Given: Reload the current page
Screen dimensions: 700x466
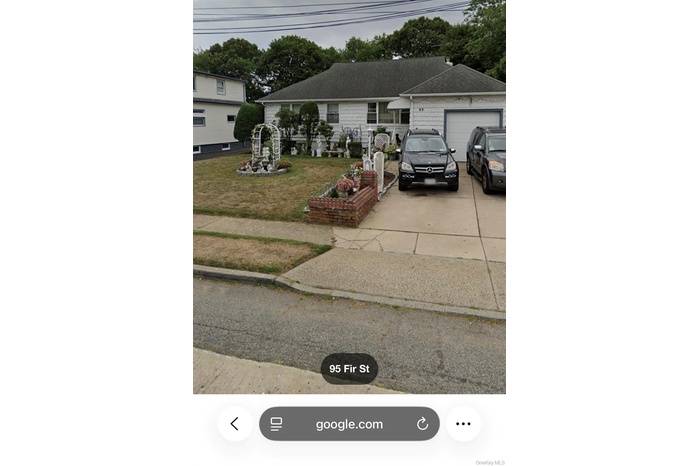Looking at the screenshot, I should click(422, 424).
